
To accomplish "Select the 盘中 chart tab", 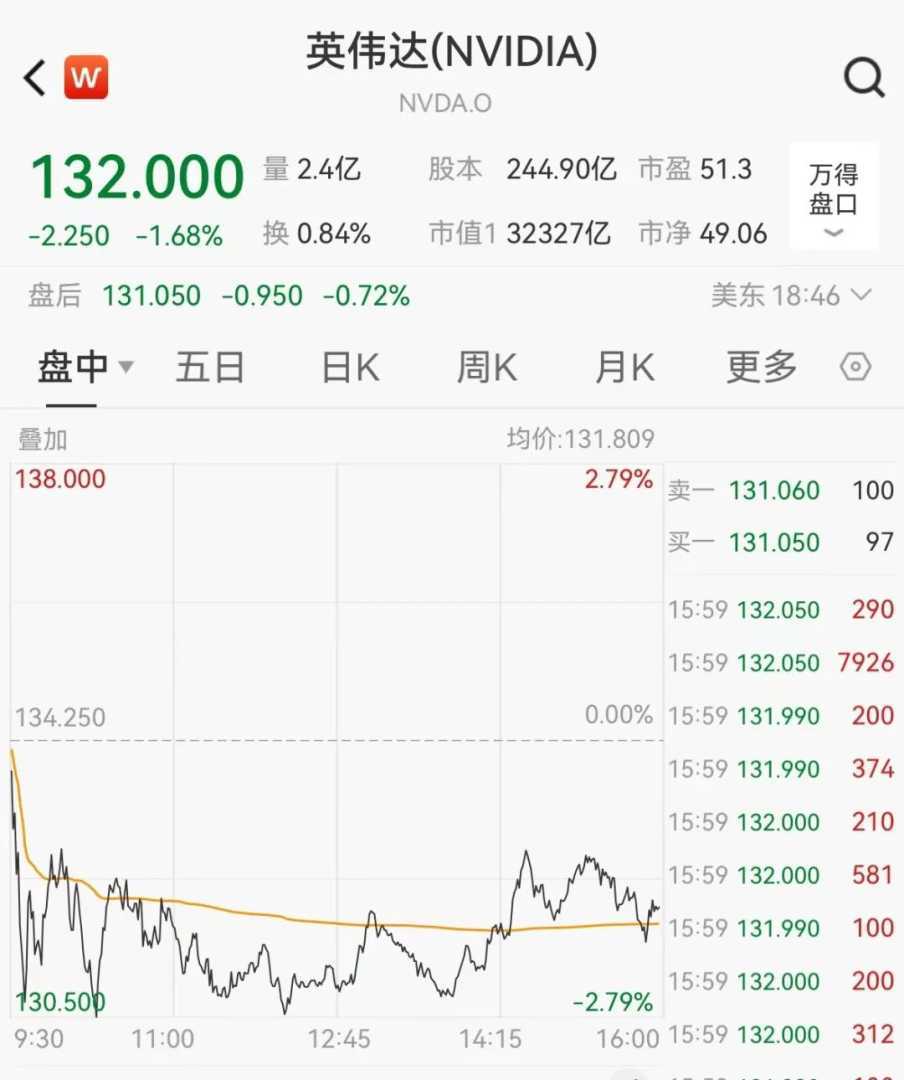I will (x=84, y=368).
